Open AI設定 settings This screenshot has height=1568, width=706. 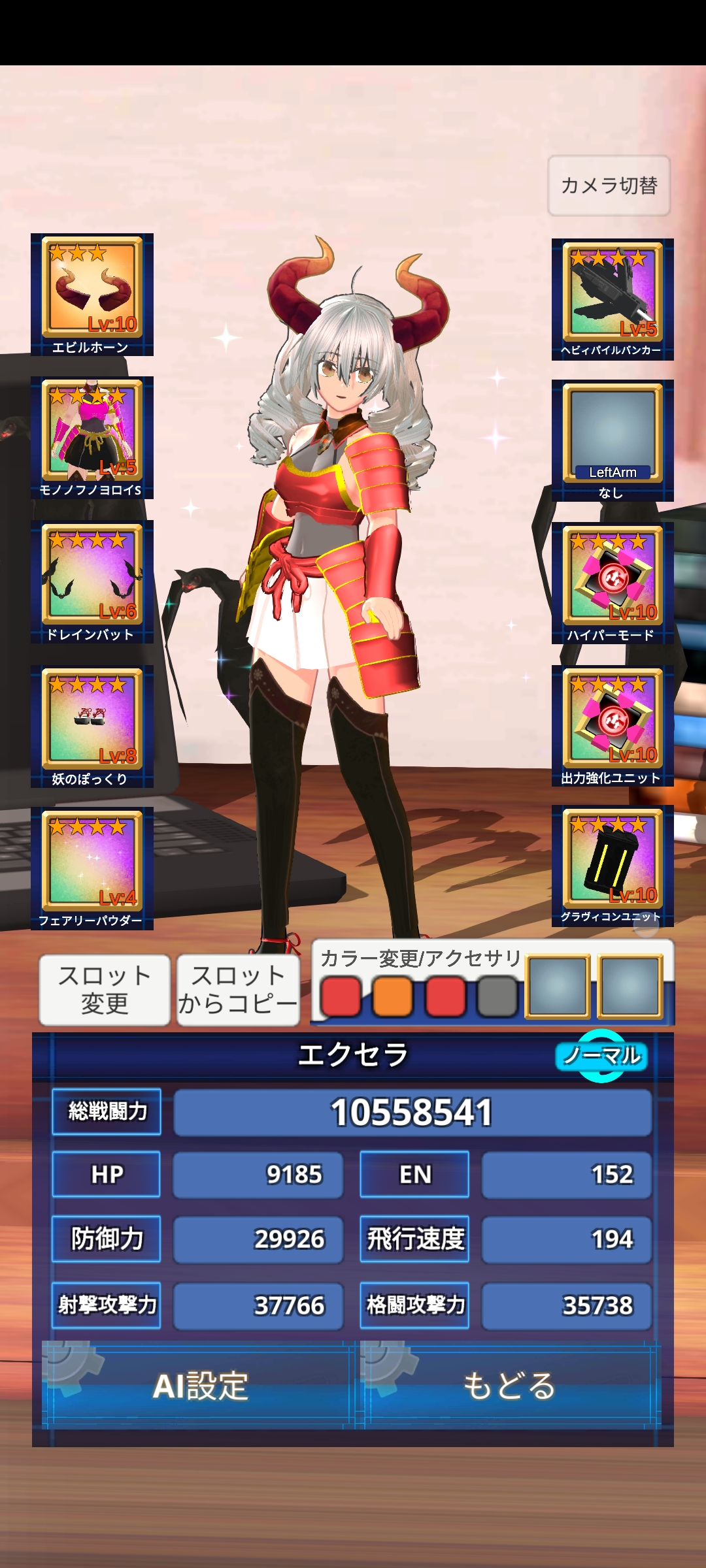point(199,1385)
